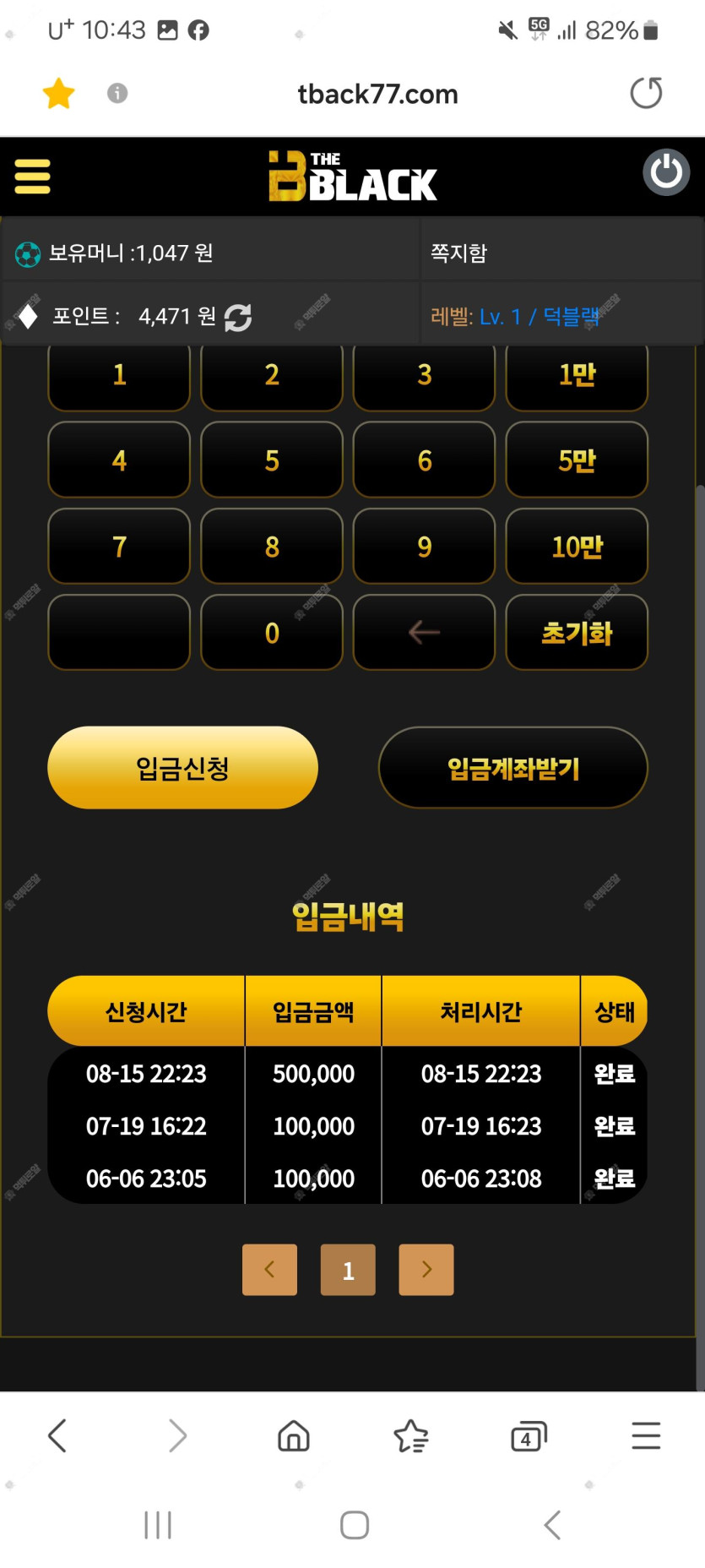Select page 1 of deposit history
This screenshot has height=1568, width=705.
(x=348, y=1269)
